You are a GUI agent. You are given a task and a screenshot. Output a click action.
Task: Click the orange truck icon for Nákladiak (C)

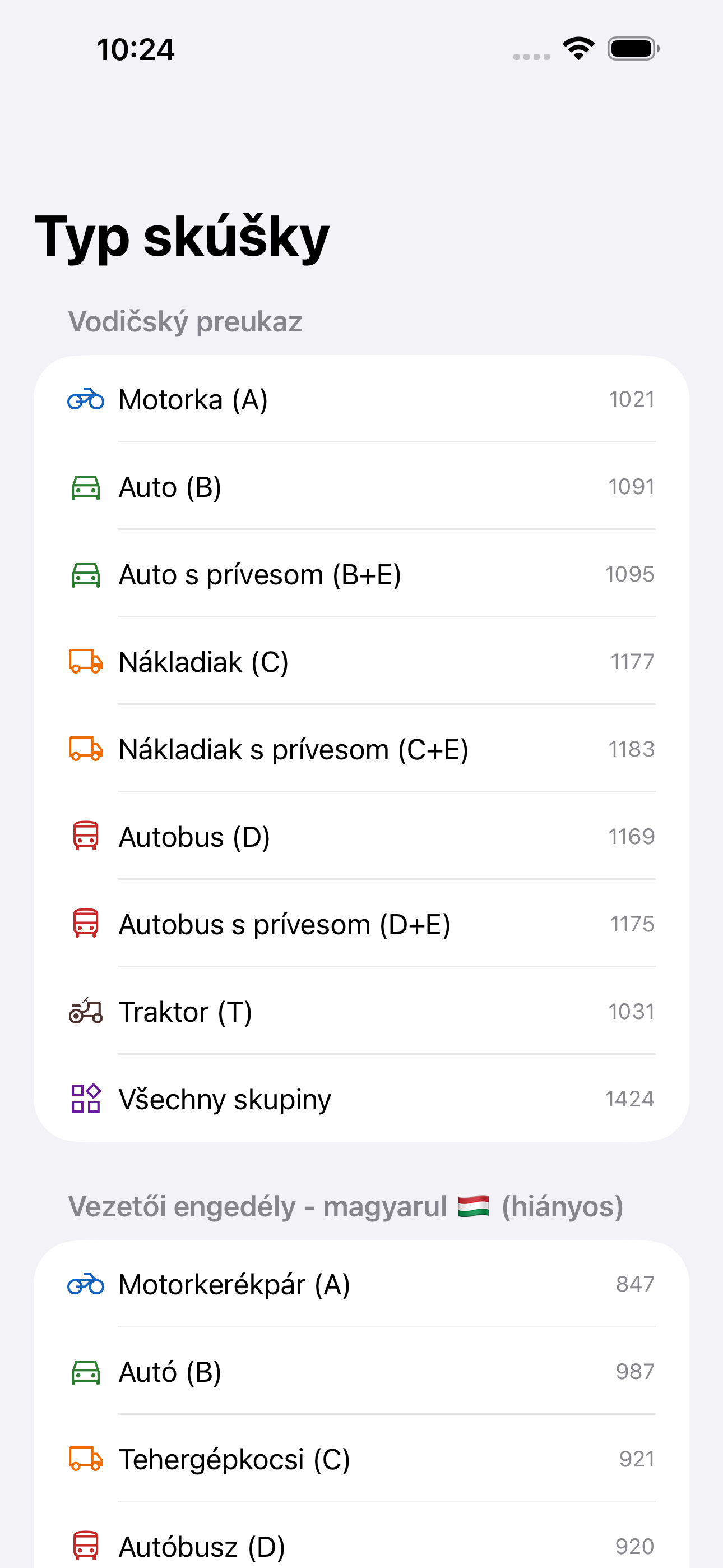86,662
